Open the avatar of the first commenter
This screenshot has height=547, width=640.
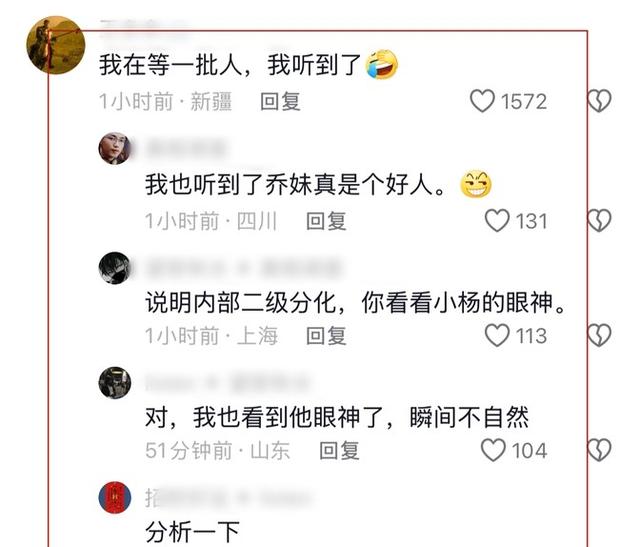pos(55,44)
